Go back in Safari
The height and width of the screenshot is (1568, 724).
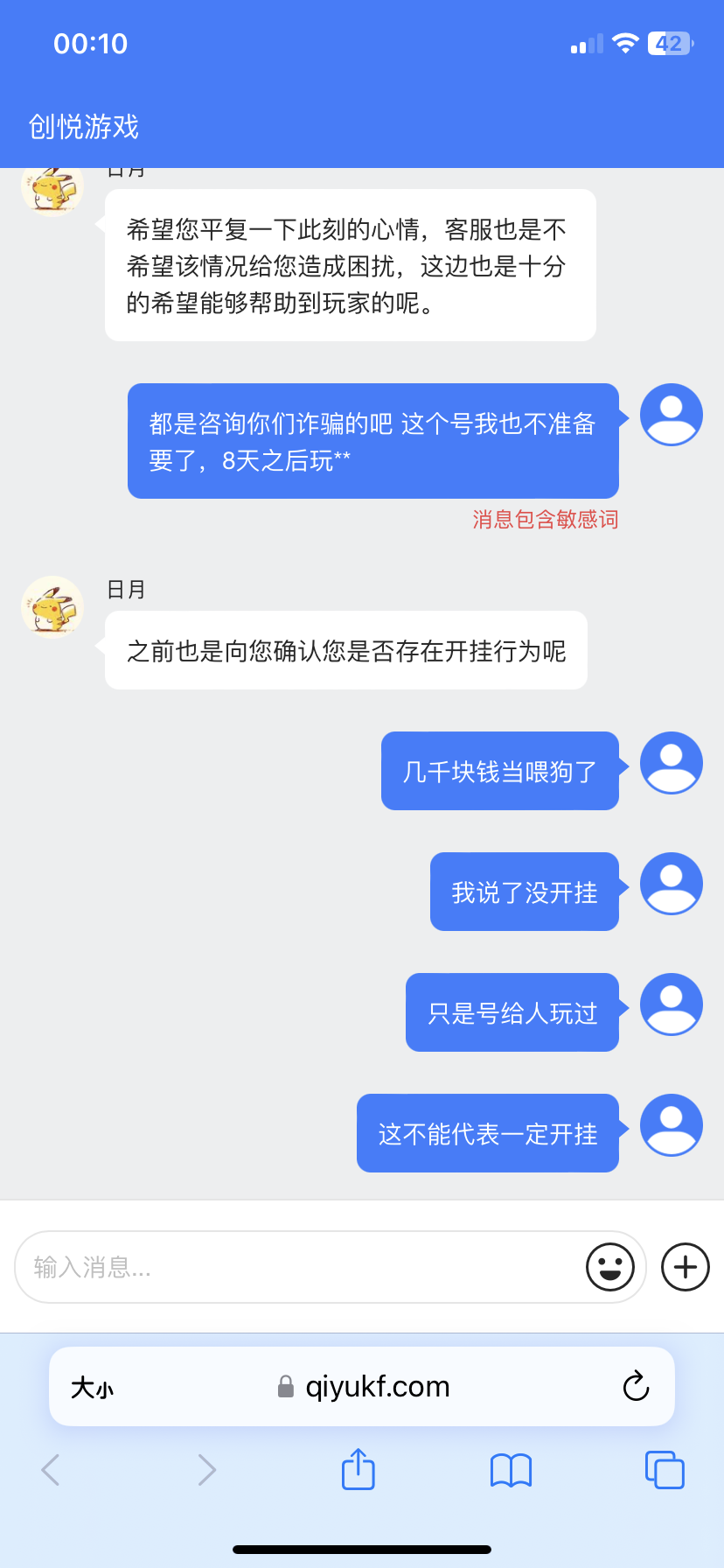(x=51, y=1470)
